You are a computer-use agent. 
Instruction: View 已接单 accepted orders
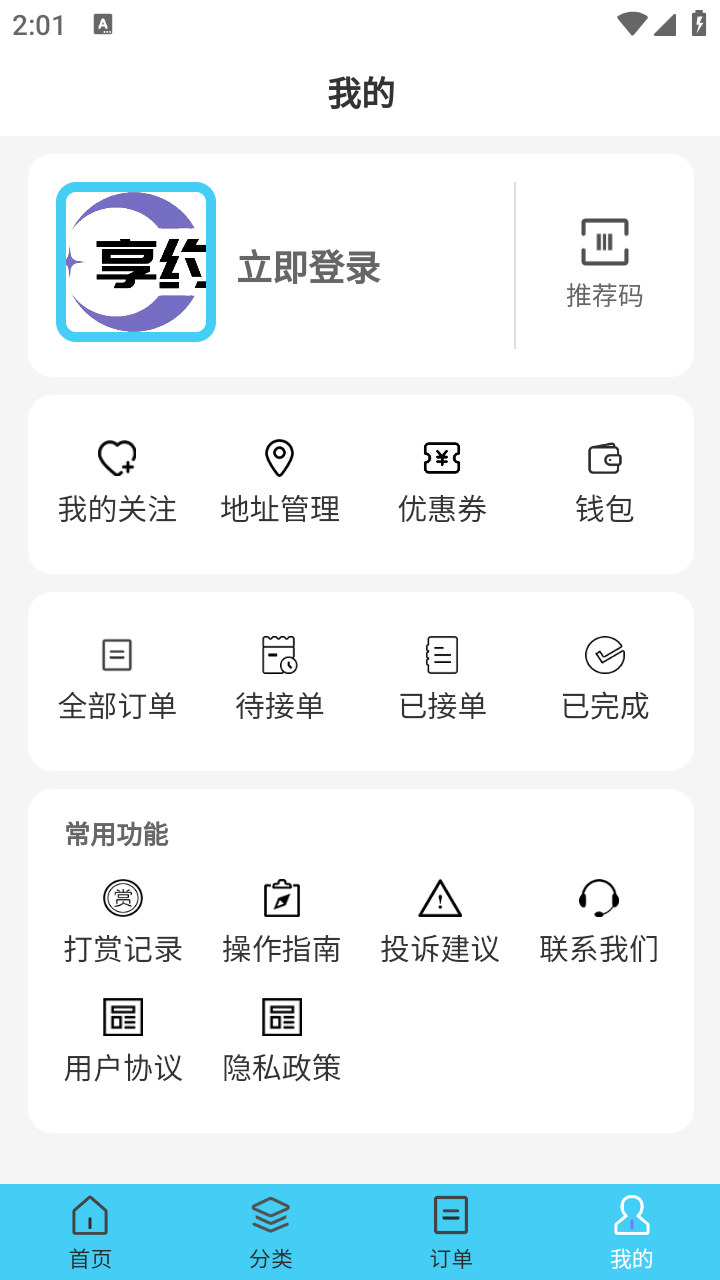click(442, 680)
